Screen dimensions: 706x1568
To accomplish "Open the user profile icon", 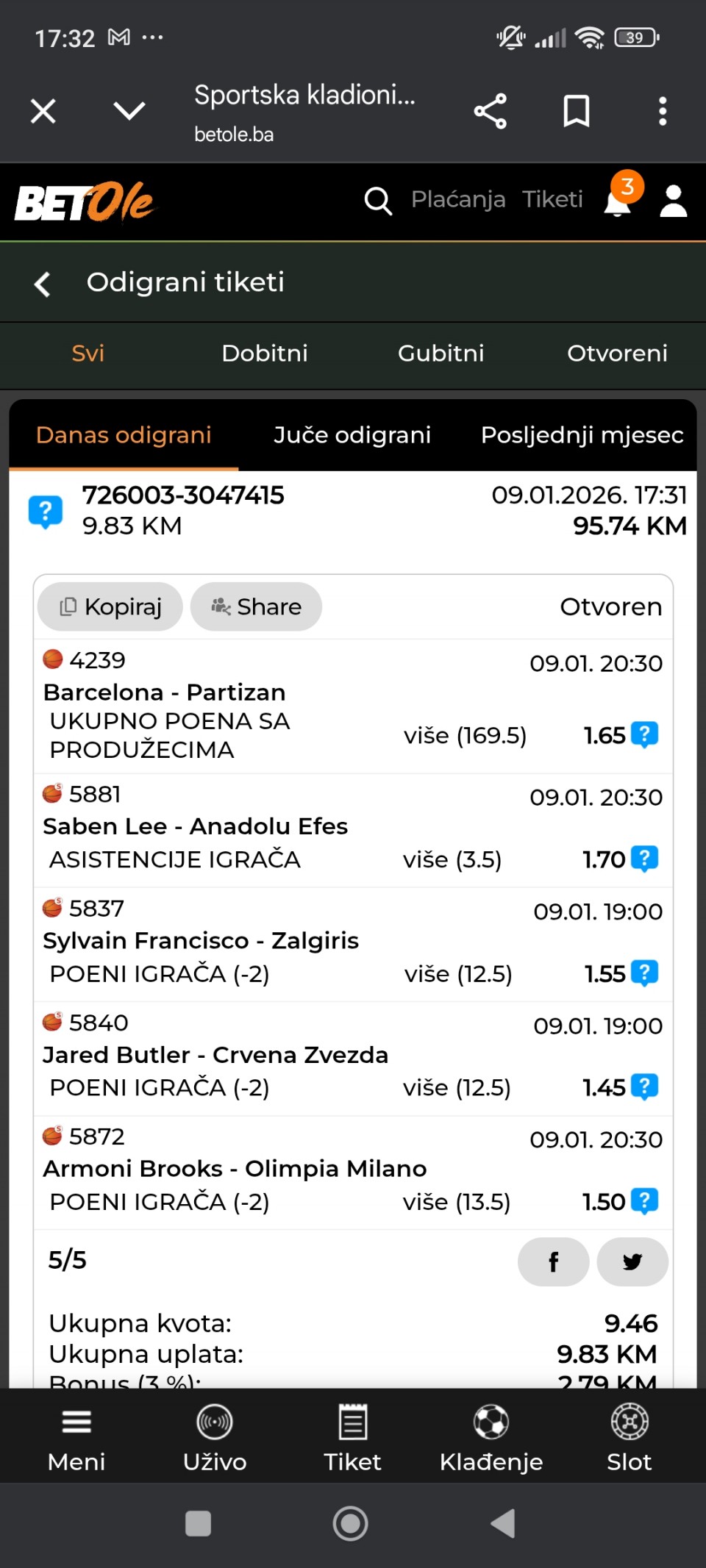I will click(x=673, y=201).
